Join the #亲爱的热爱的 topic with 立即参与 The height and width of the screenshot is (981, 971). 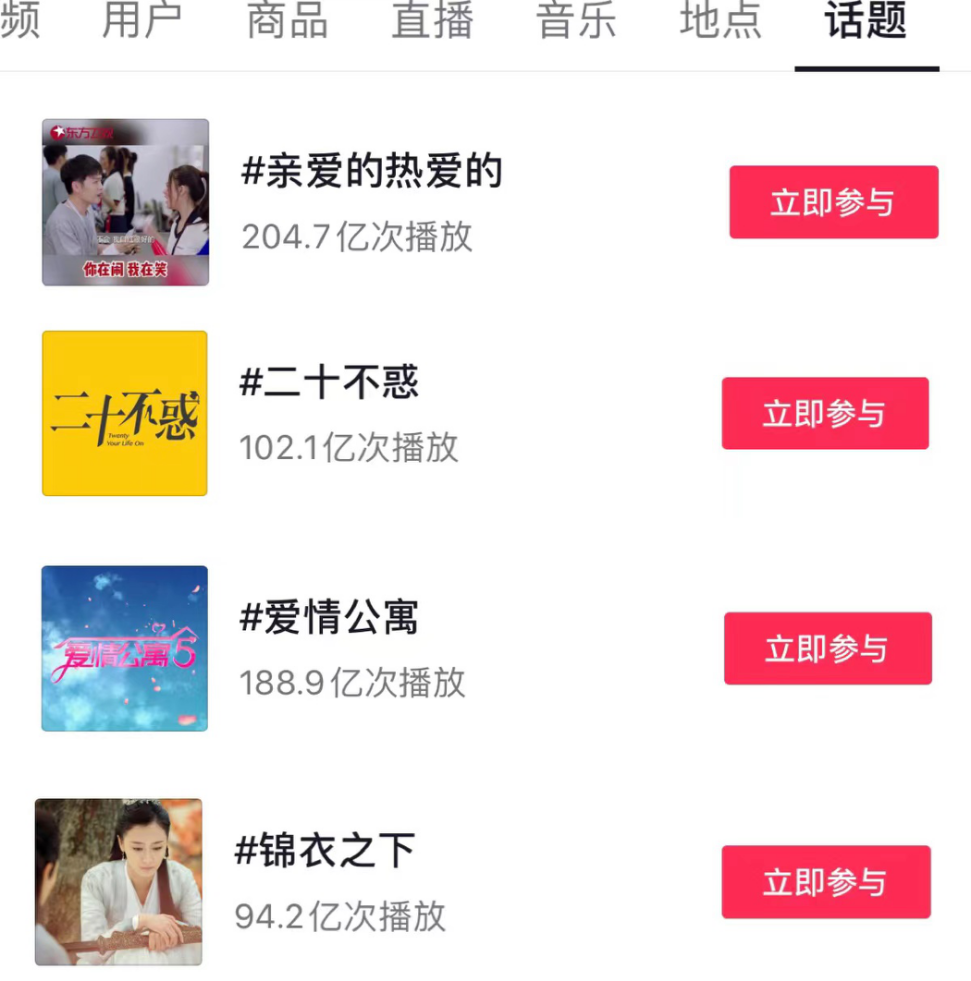tap(833, 202)
